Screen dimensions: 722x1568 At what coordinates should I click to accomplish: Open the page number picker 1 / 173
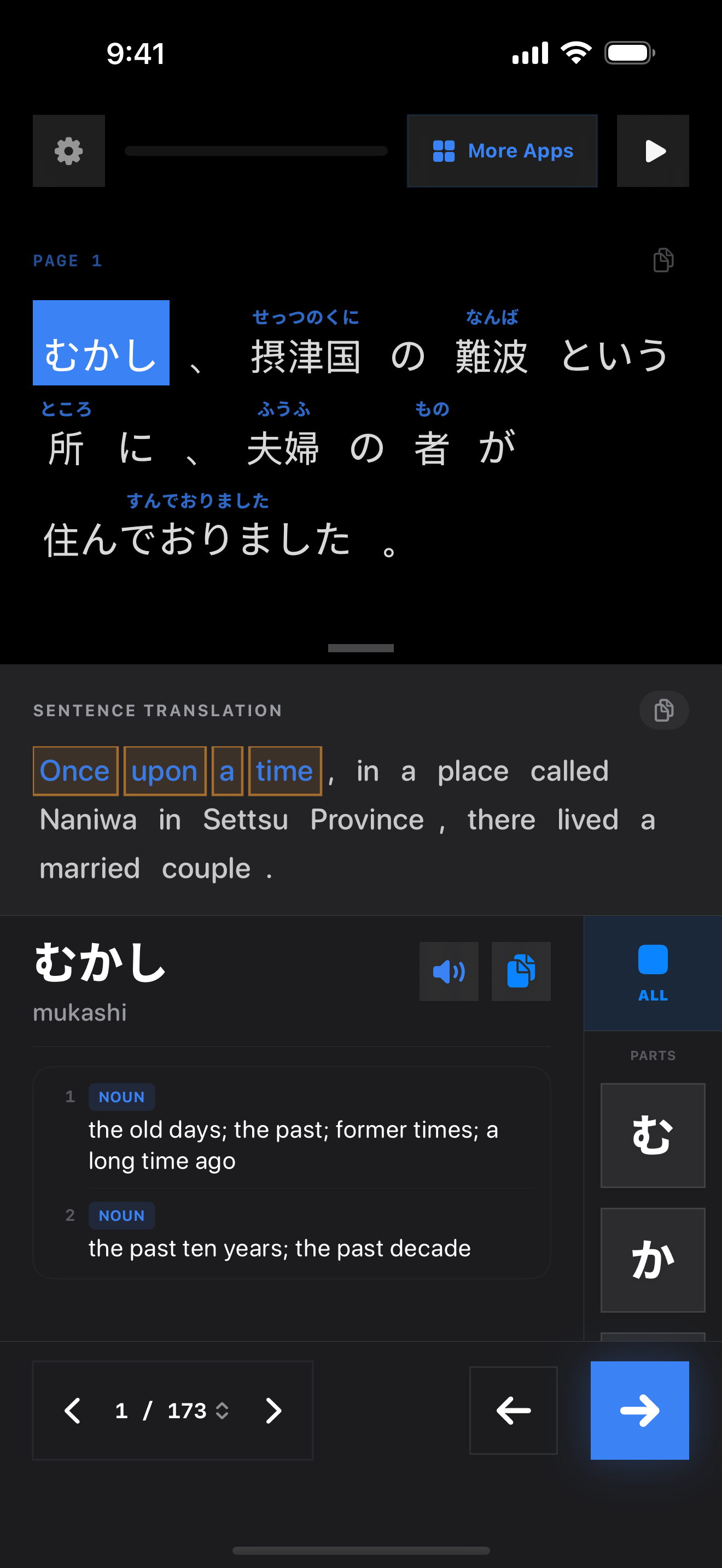[172, 1411]
